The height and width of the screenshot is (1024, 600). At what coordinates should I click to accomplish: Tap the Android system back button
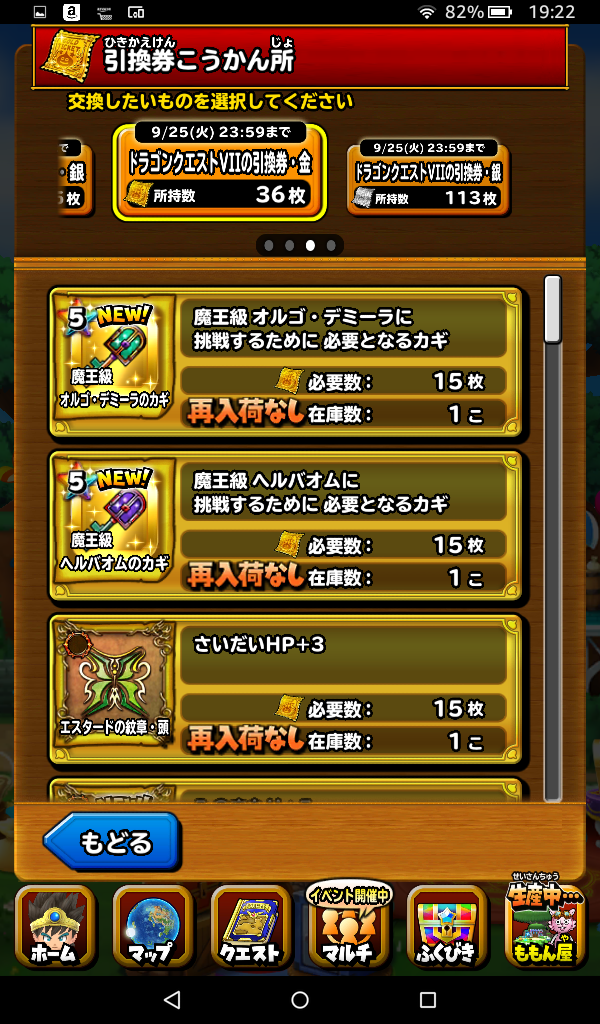(171, 999)
